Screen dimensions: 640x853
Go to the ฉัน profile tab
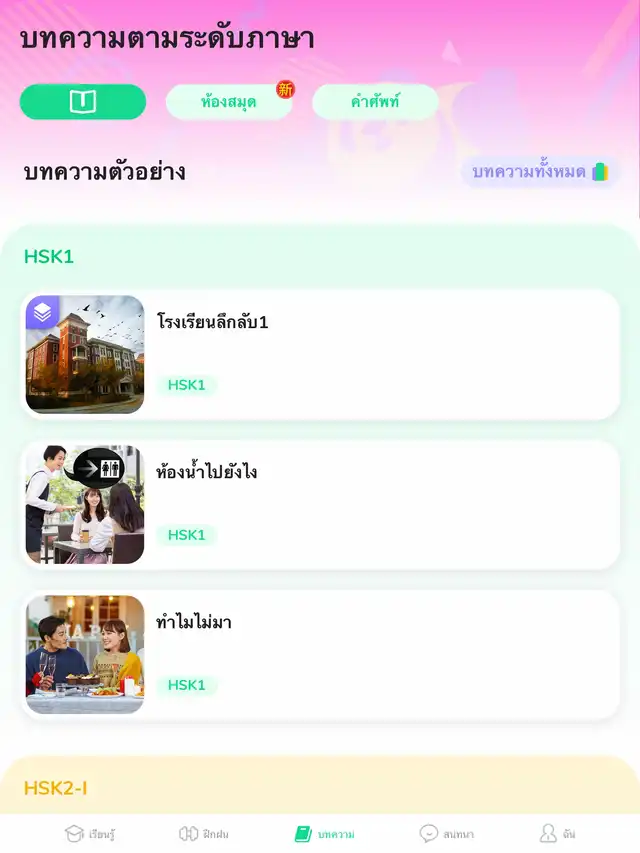557,833
